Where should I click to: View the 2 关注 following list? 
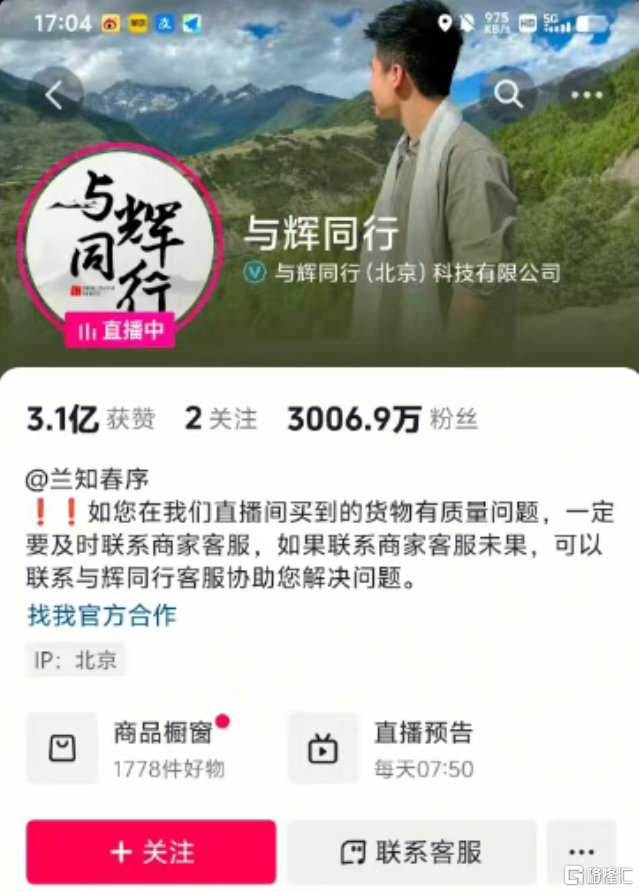tap(220, 419)
